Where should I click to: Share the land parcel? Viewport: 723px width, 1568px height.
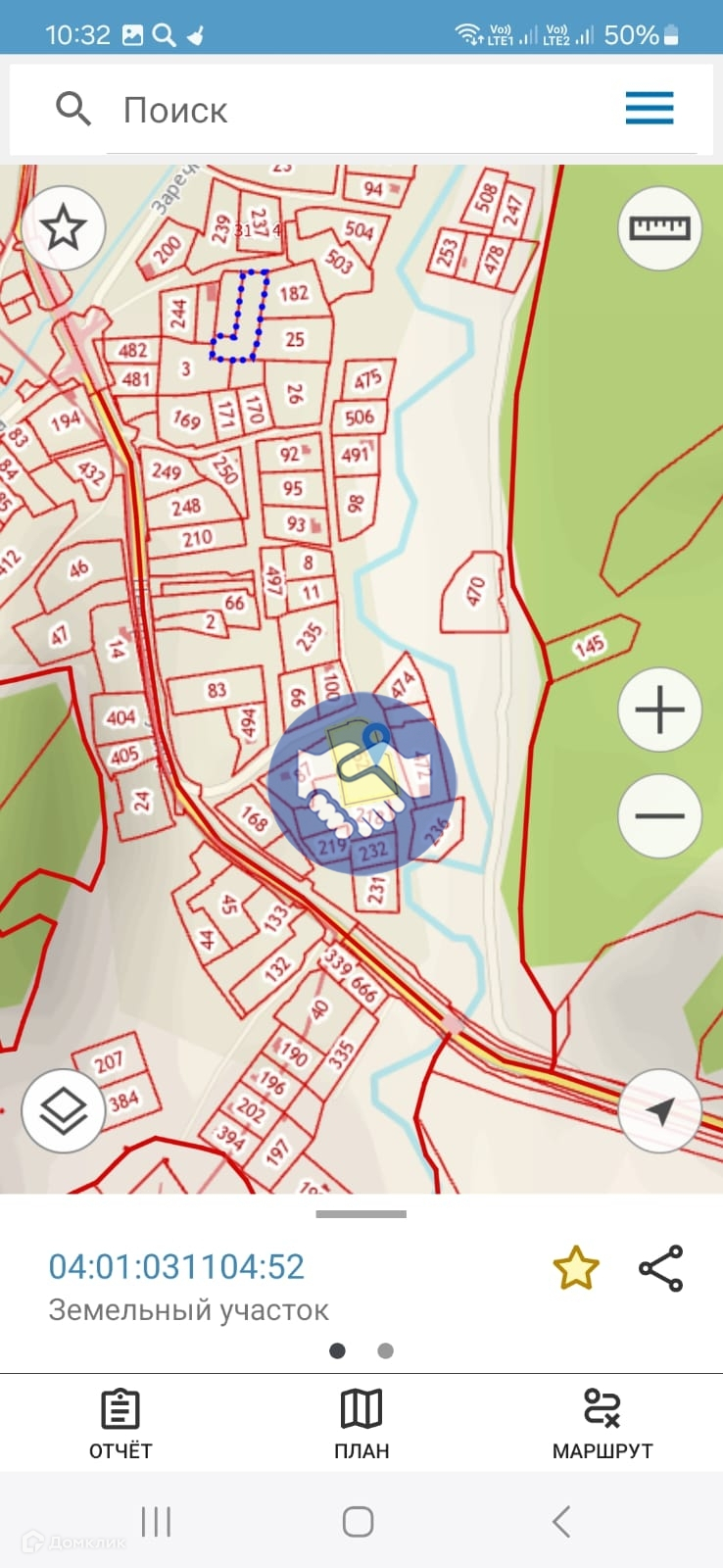pyautogui.click(x=661, y=1268)
